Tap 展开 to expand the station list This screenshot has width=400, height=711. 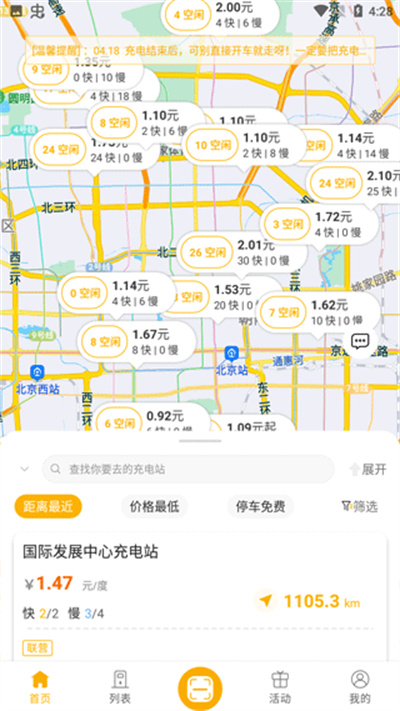[368, 469]
